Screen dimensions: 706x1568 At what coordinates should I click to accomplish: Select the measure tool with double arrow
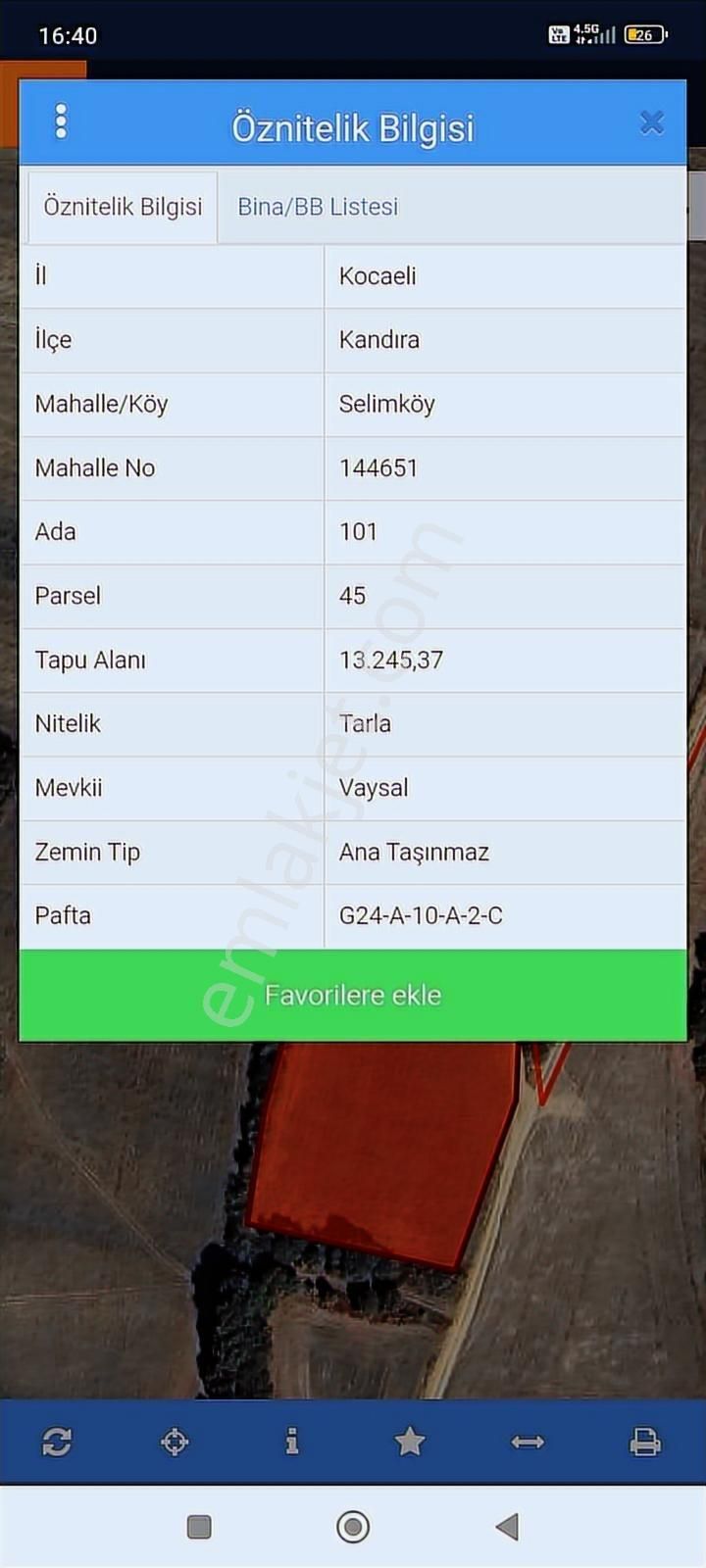(x=528, y=1442)
